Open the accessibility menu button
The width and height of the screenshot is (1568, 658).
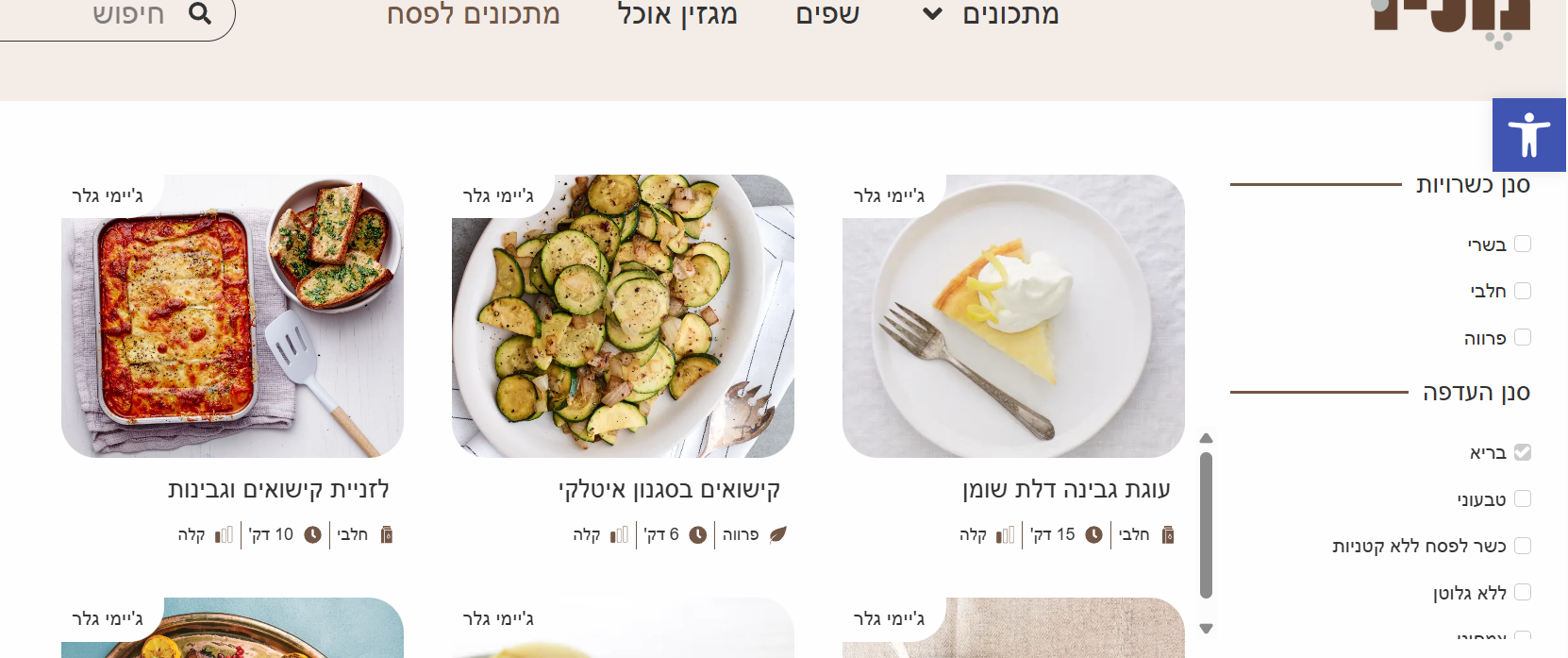pos(1528,135)
